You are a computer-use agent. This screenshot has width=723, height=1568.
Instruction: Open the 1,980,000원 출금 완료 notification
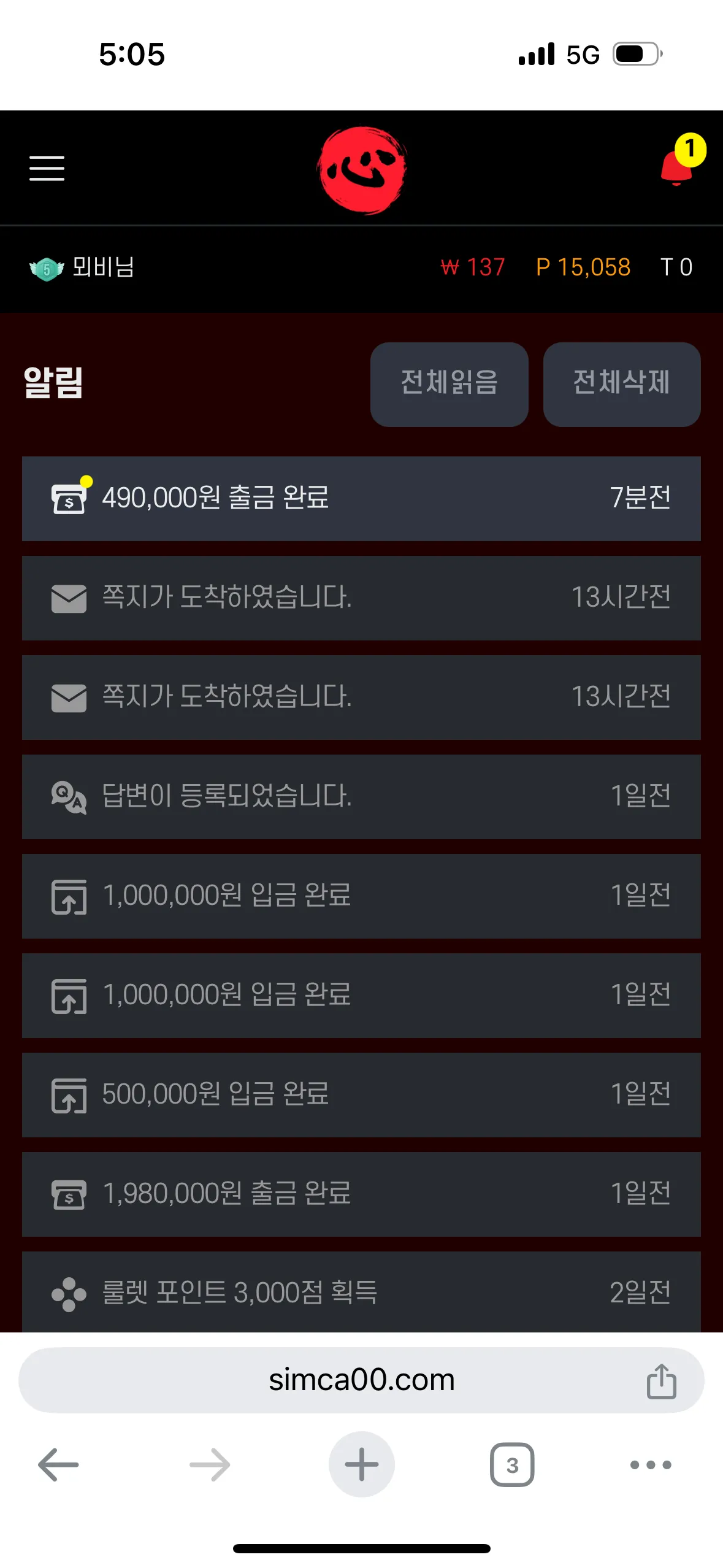[x=361, y=1194]
